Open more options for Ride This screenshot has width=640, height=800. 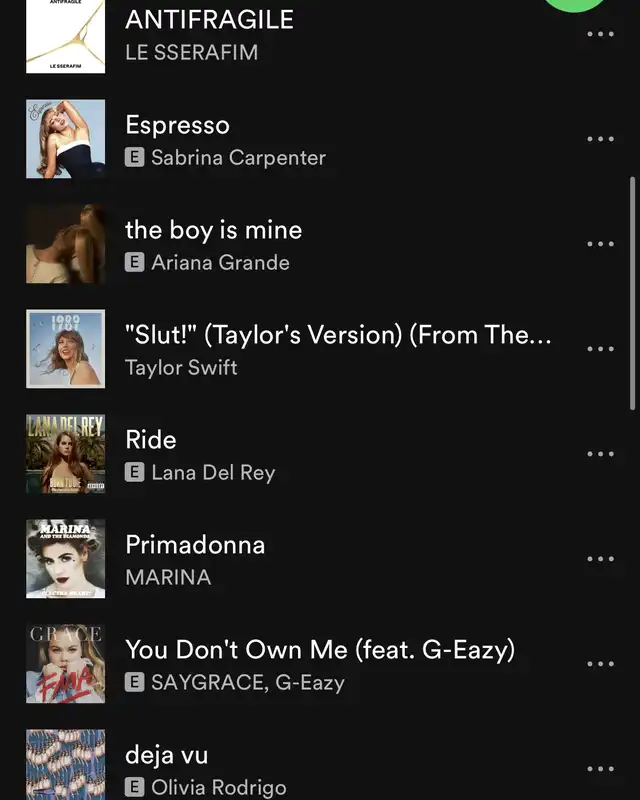click(600, 454)
